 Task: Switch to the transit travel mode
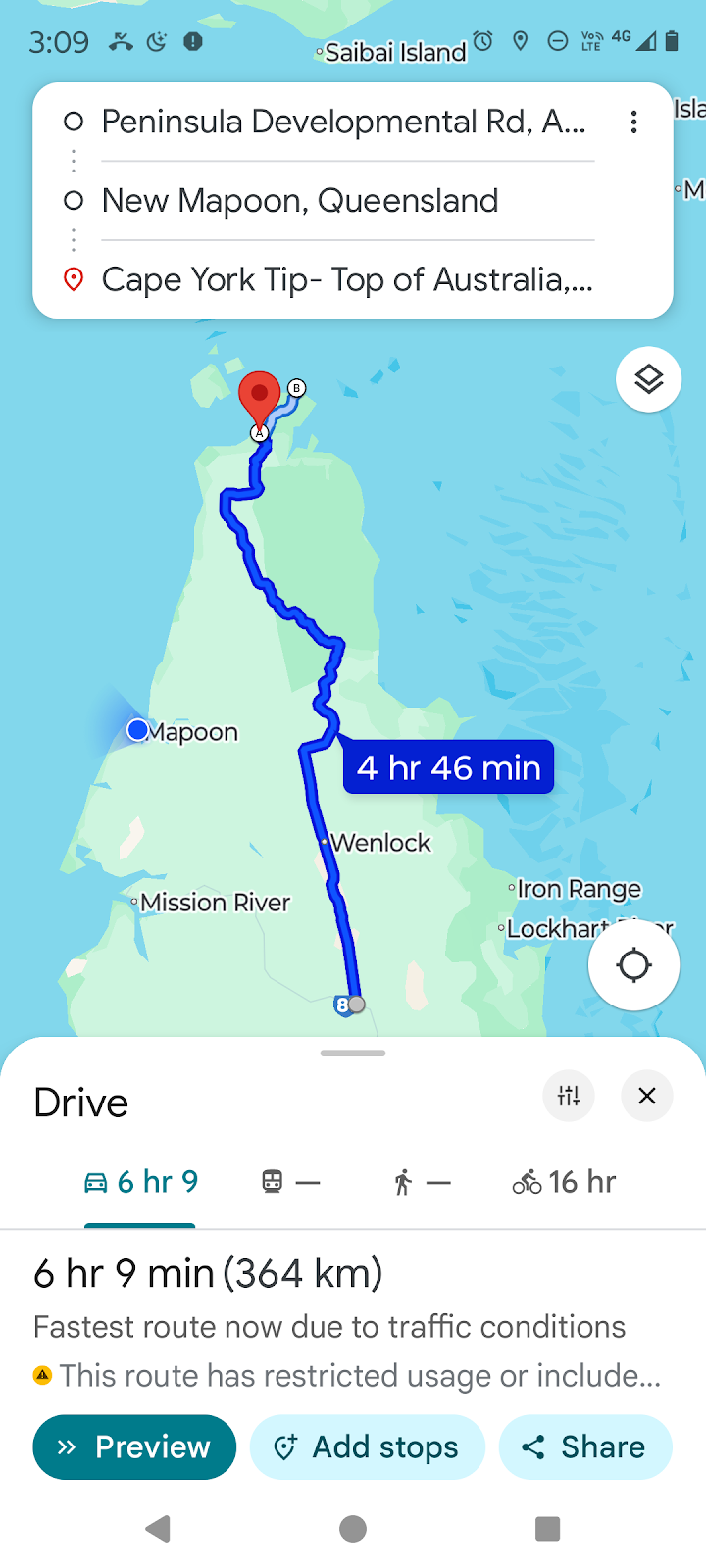(x=290, y=1182)
